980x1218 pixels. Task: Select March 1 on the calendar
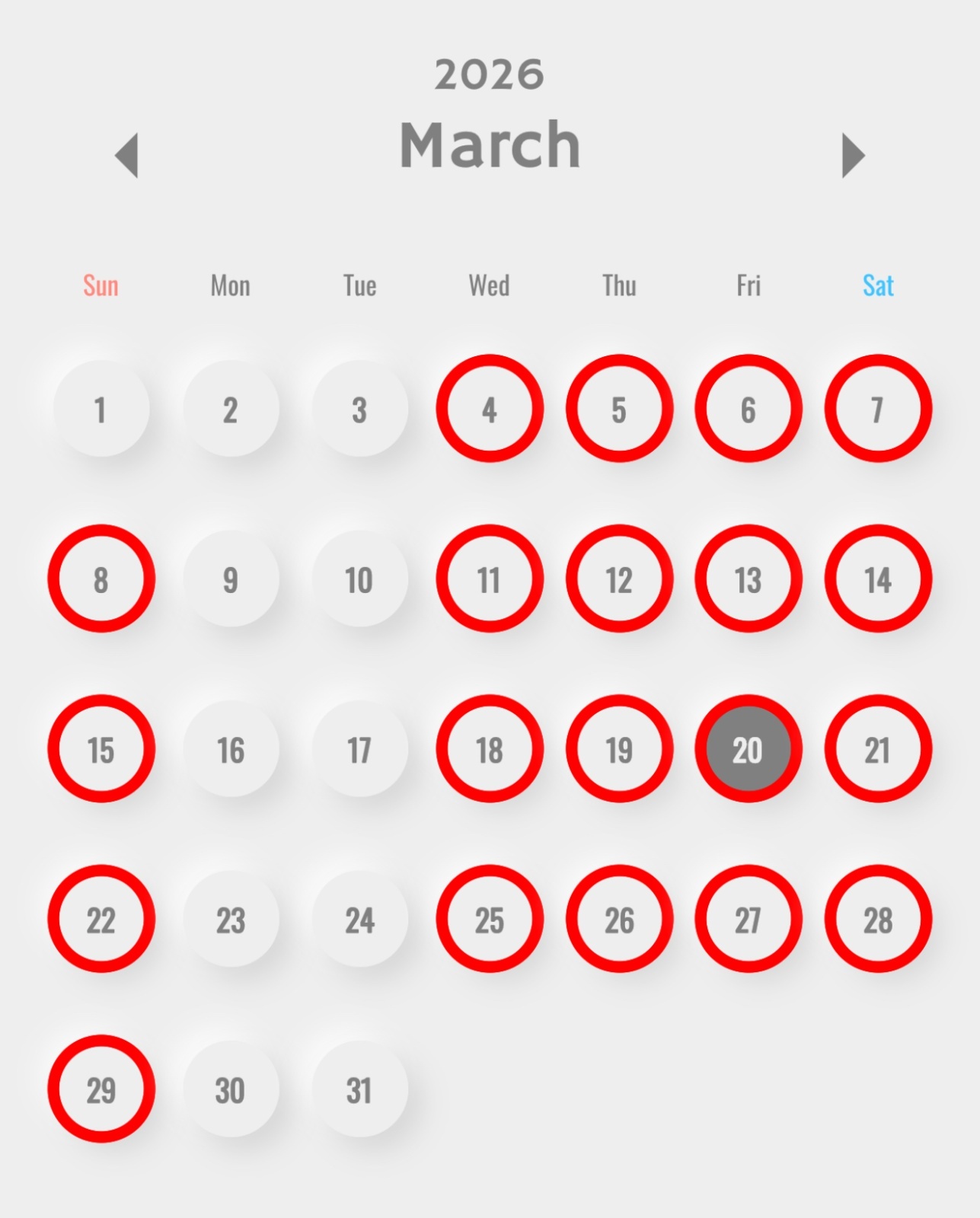point(101,409)
